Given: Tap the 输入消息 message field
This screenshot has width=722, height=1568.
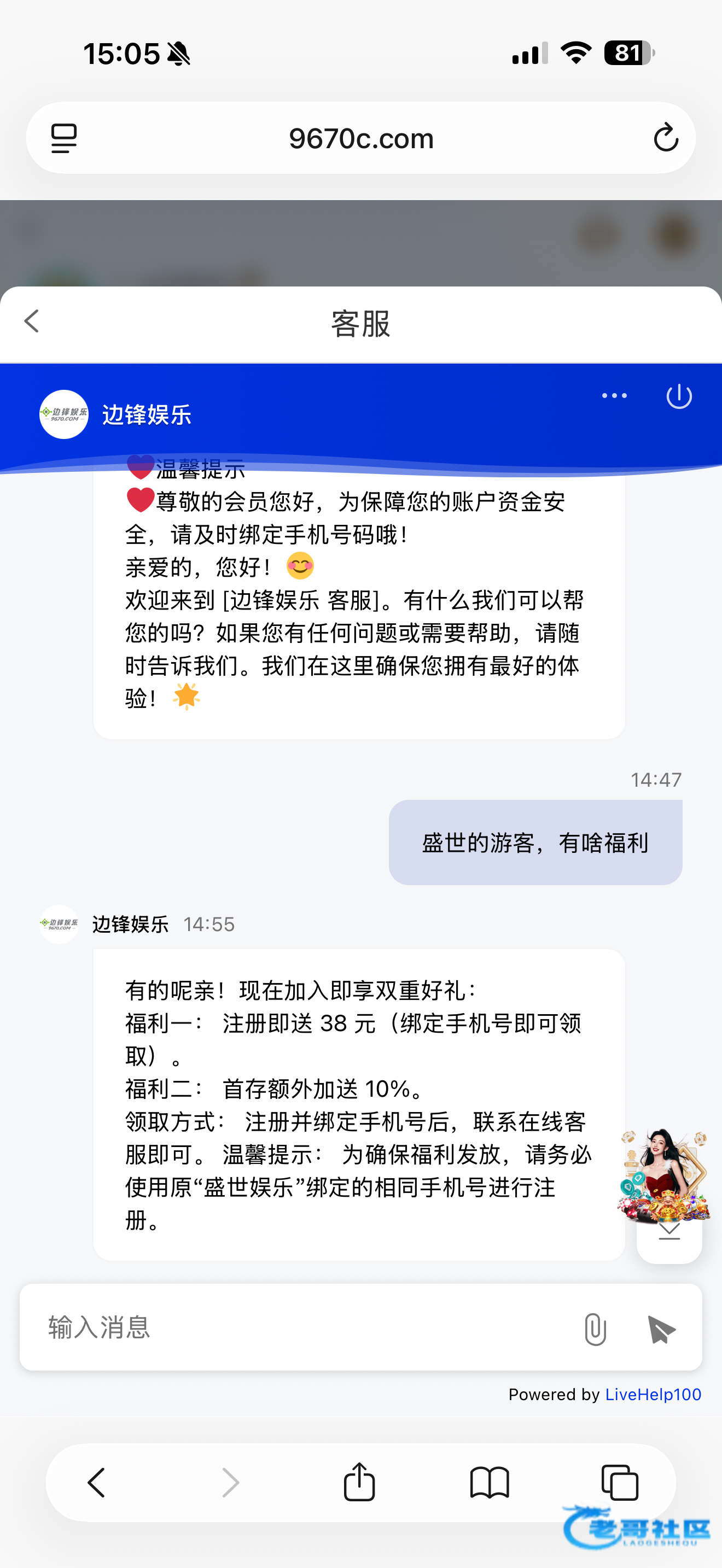Looking at the screenshot, I should pyautogui.click(x=304, y=1327).
